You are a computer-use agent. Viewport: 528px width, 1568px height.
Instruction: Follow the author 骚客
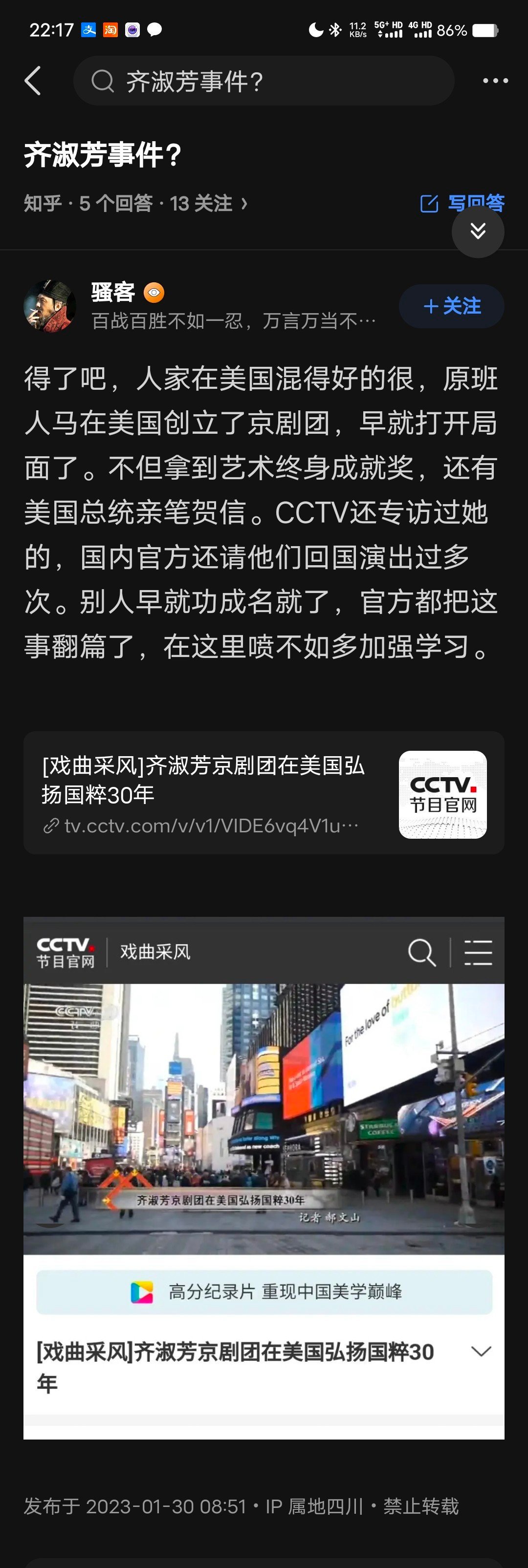tap(451, 306)
